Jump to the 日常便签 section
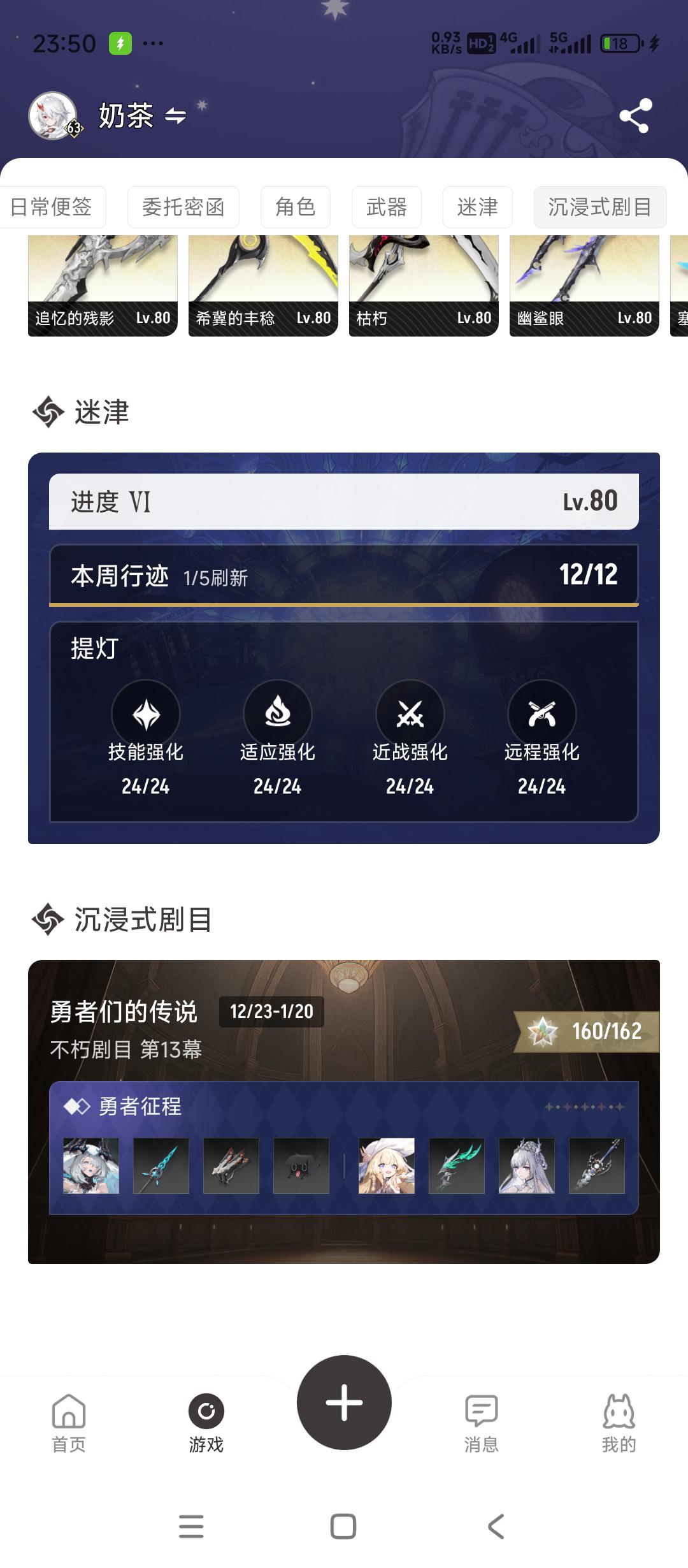This screenshot has width=688, height=1568. click(52, 207)
